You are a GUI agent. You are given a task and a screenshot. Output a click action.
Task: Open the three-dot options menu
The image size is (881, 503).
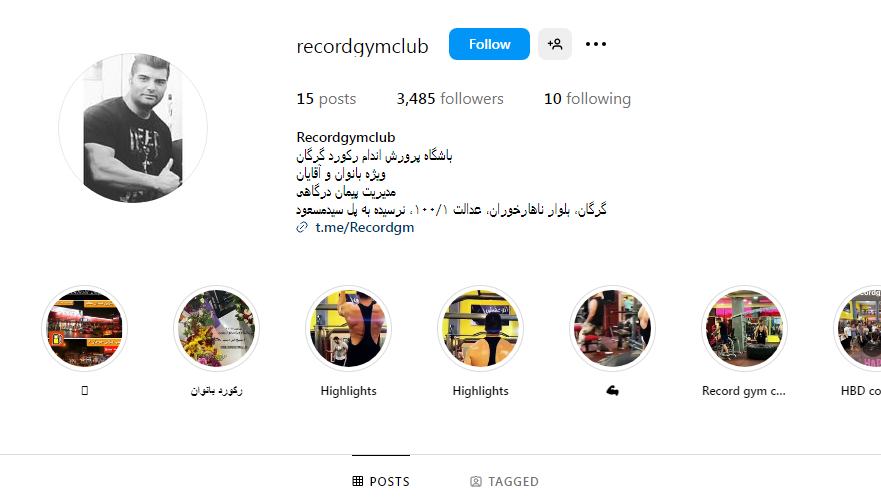point(596,44)
